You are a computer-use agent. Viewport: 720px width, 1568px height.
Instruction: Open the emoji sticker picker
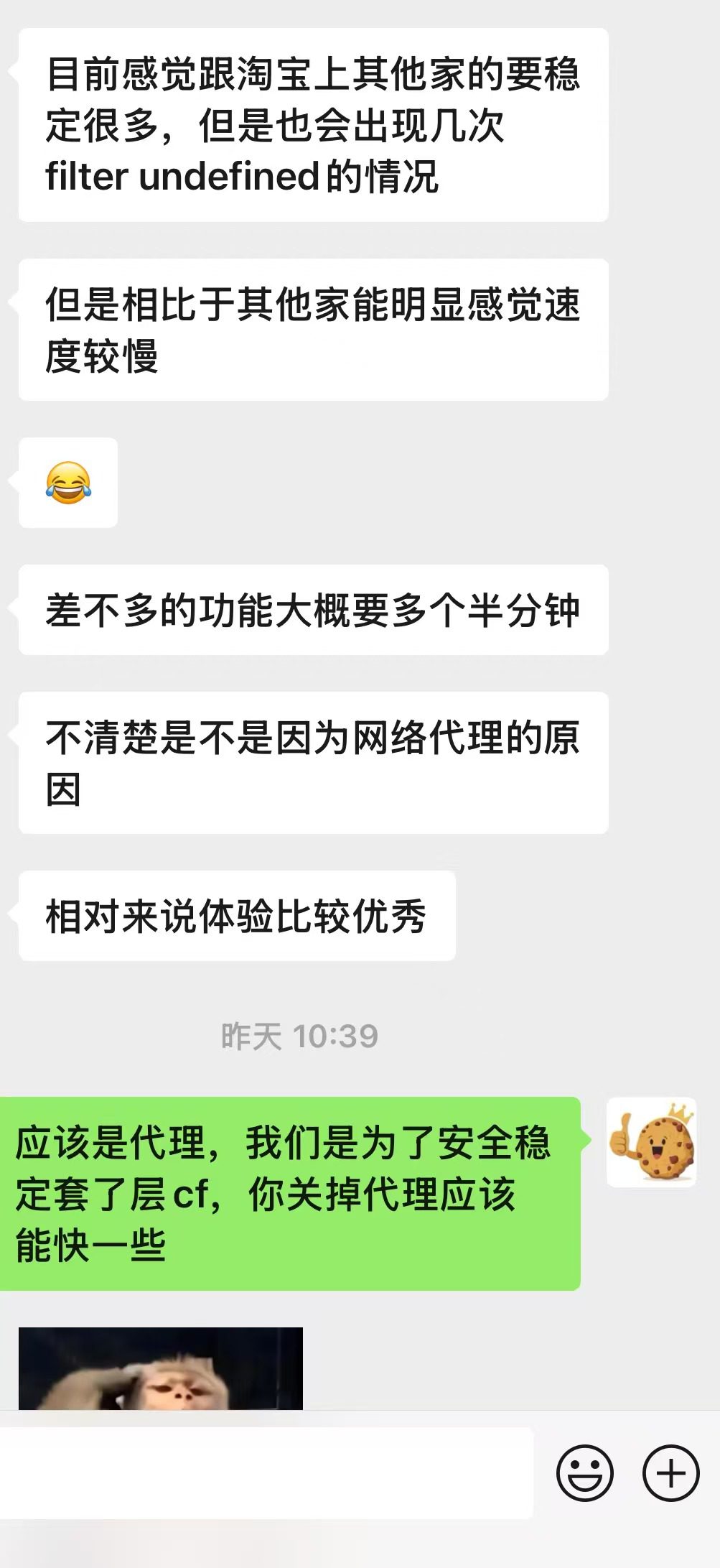coord(584,1473)
